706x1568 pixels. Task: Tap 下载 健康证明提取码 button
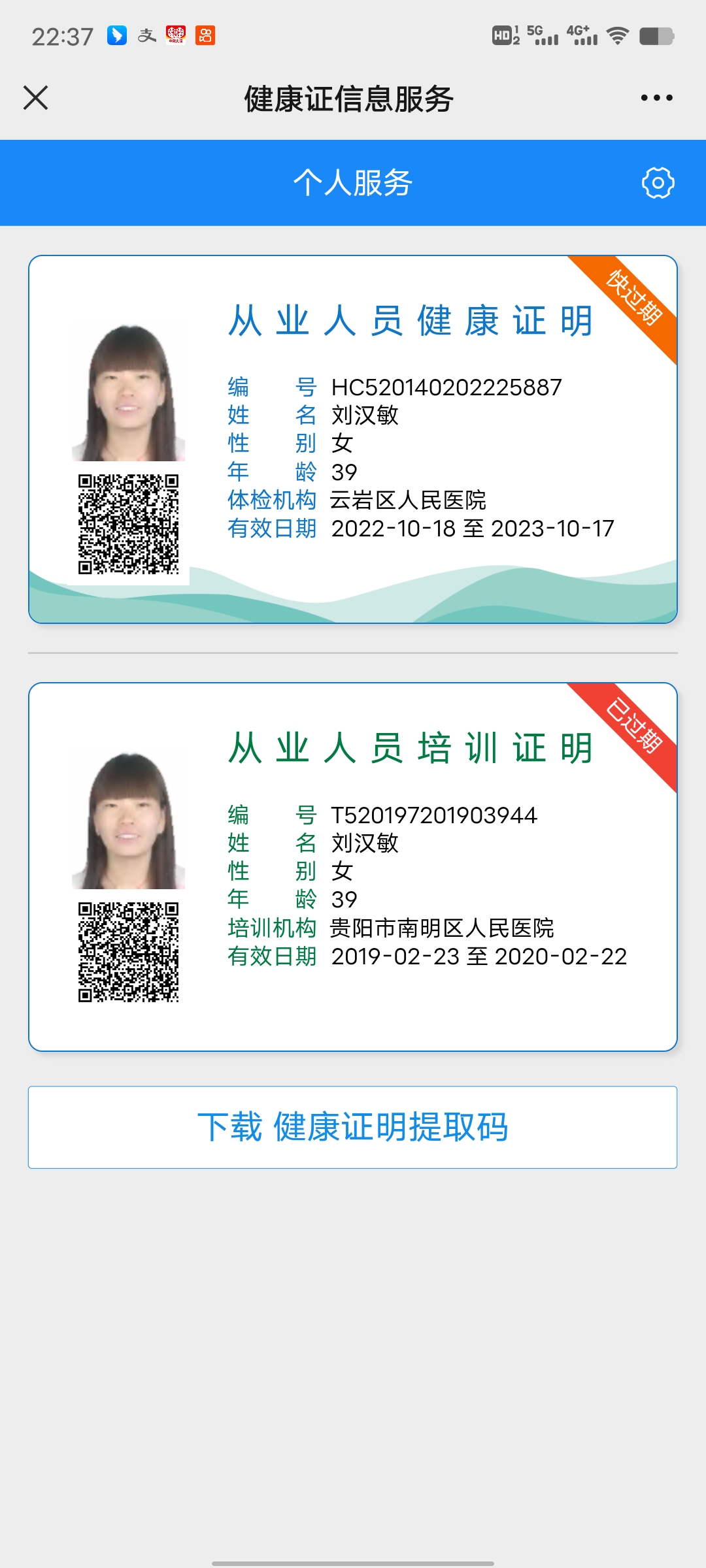352,1127
